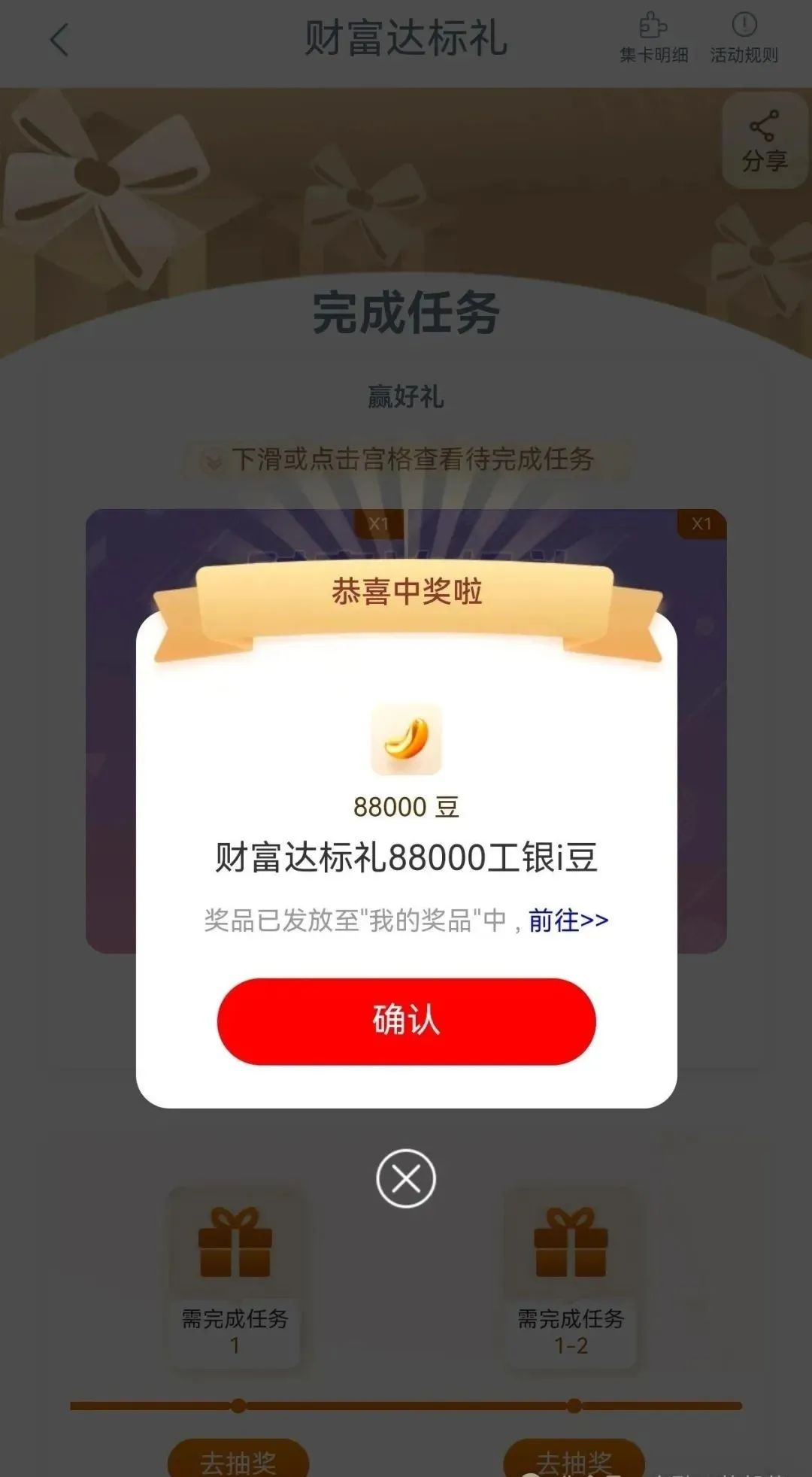Open the 前往>> link to my prizes
The width and height of the screenshot is (812, 1477).
pyautogui.click(x=568, y=920)
